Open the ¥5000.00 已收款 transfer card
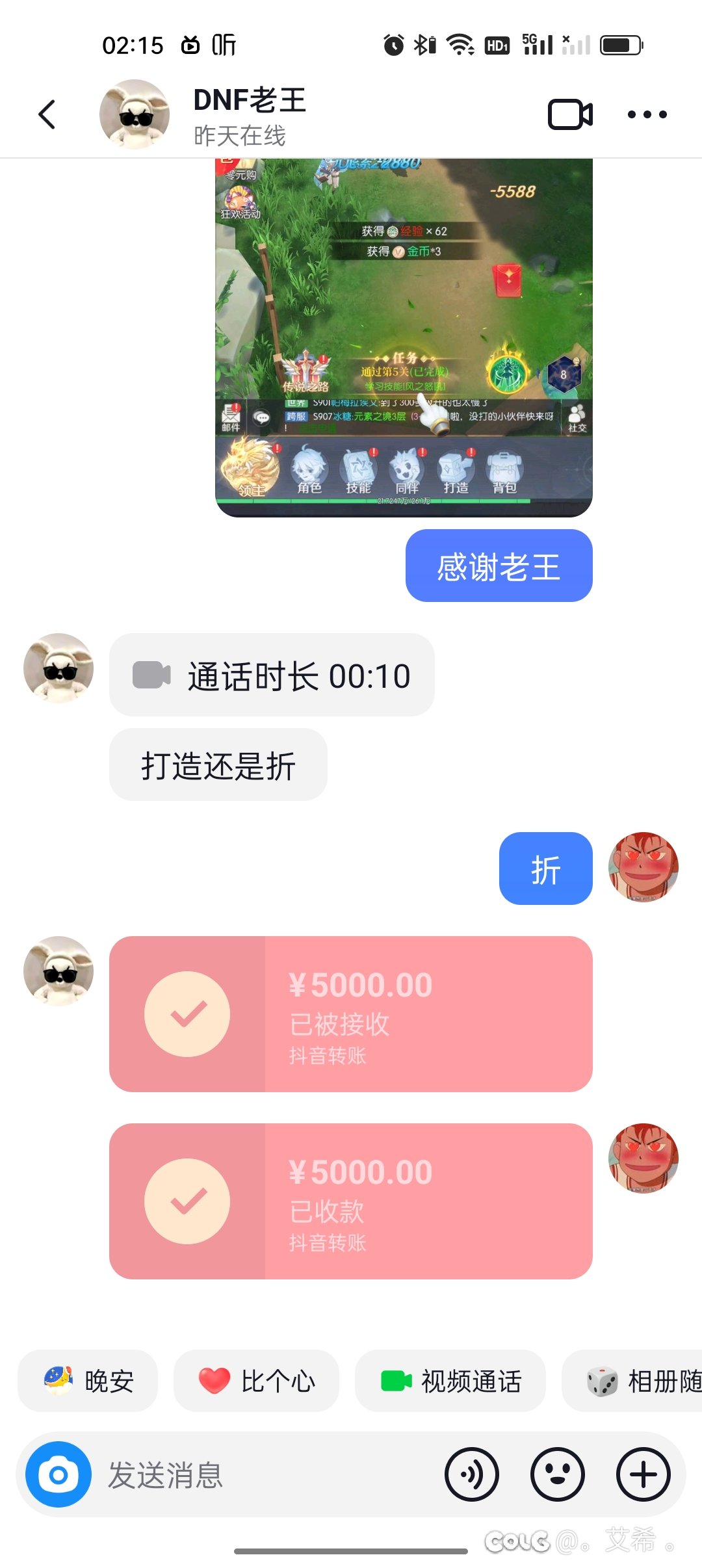 pyautogui.click(x=351, y=1201)
